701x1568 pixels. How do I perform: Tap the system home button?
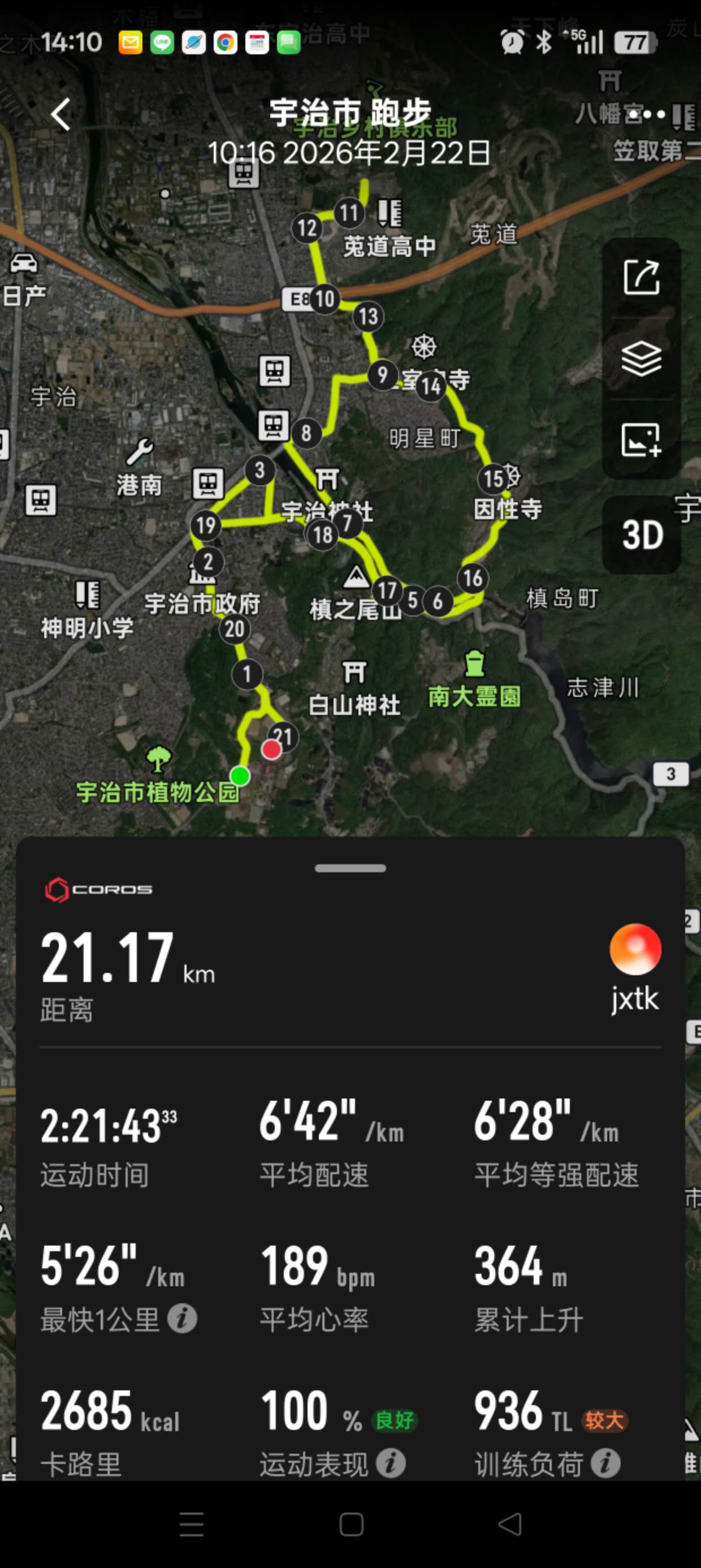[351, 1525]
